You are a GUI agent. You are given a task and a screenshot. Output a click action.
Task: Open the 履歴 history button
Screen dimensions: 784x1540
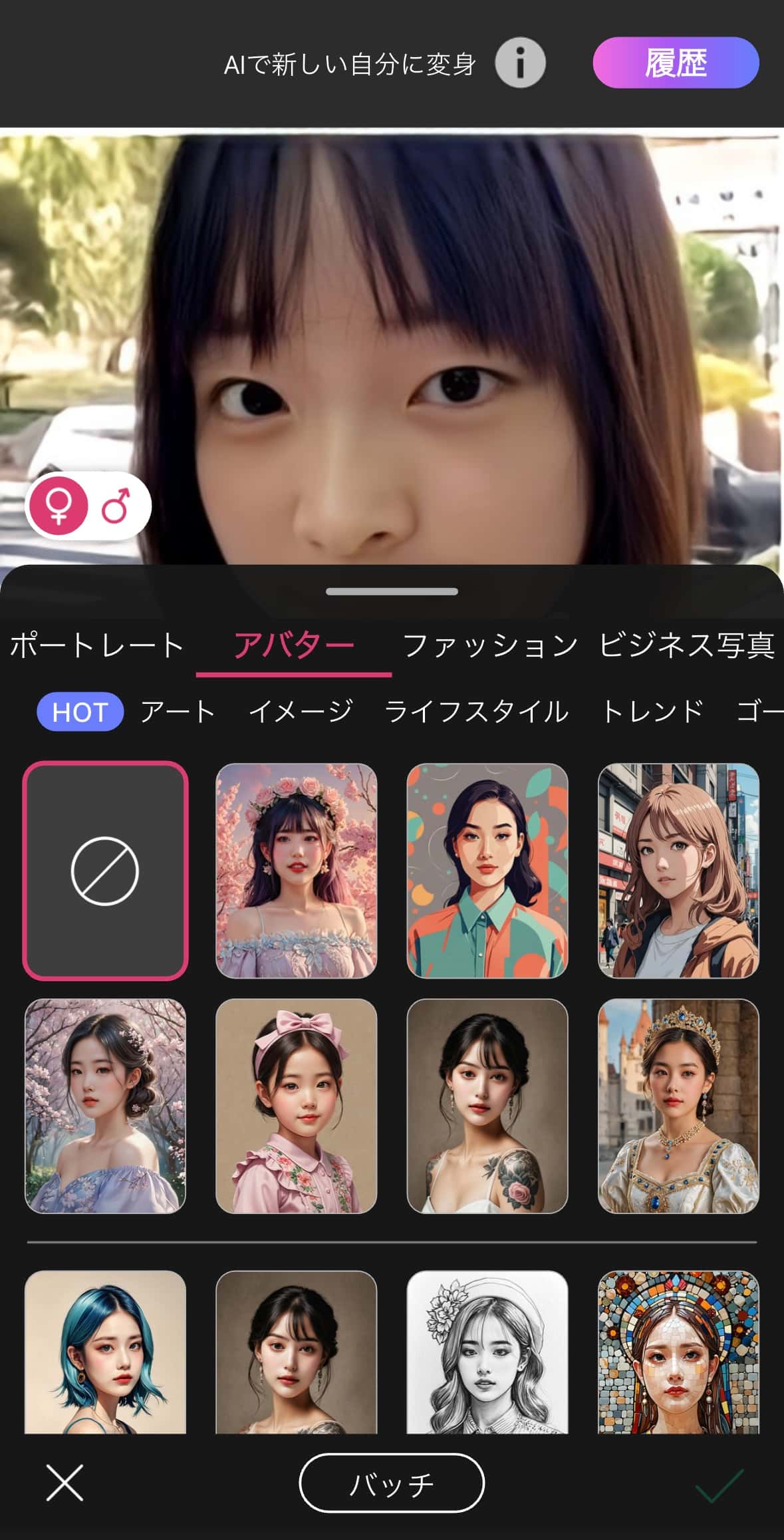click(x=676, y=63)
